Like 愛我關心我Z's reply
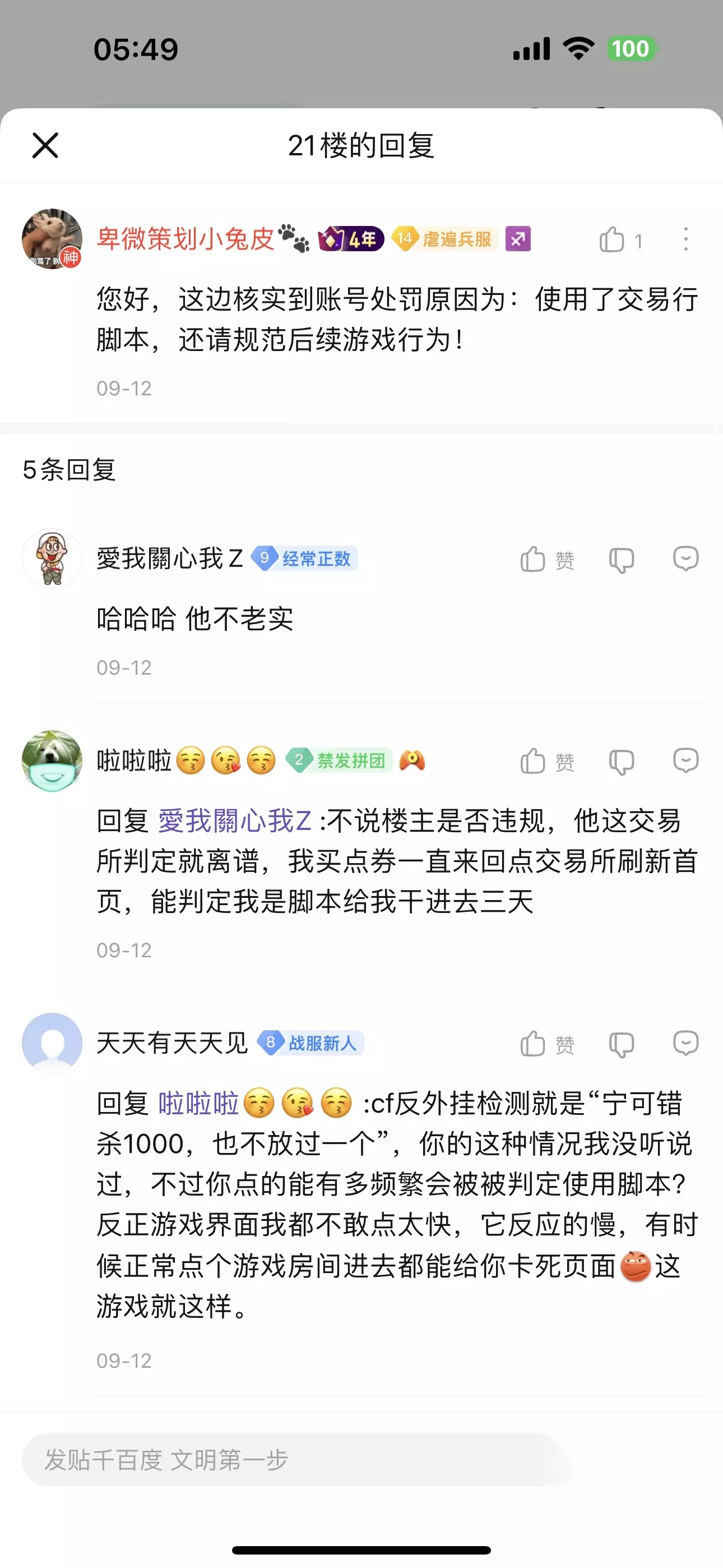The image size is (723, 1568). coord(547,559)
